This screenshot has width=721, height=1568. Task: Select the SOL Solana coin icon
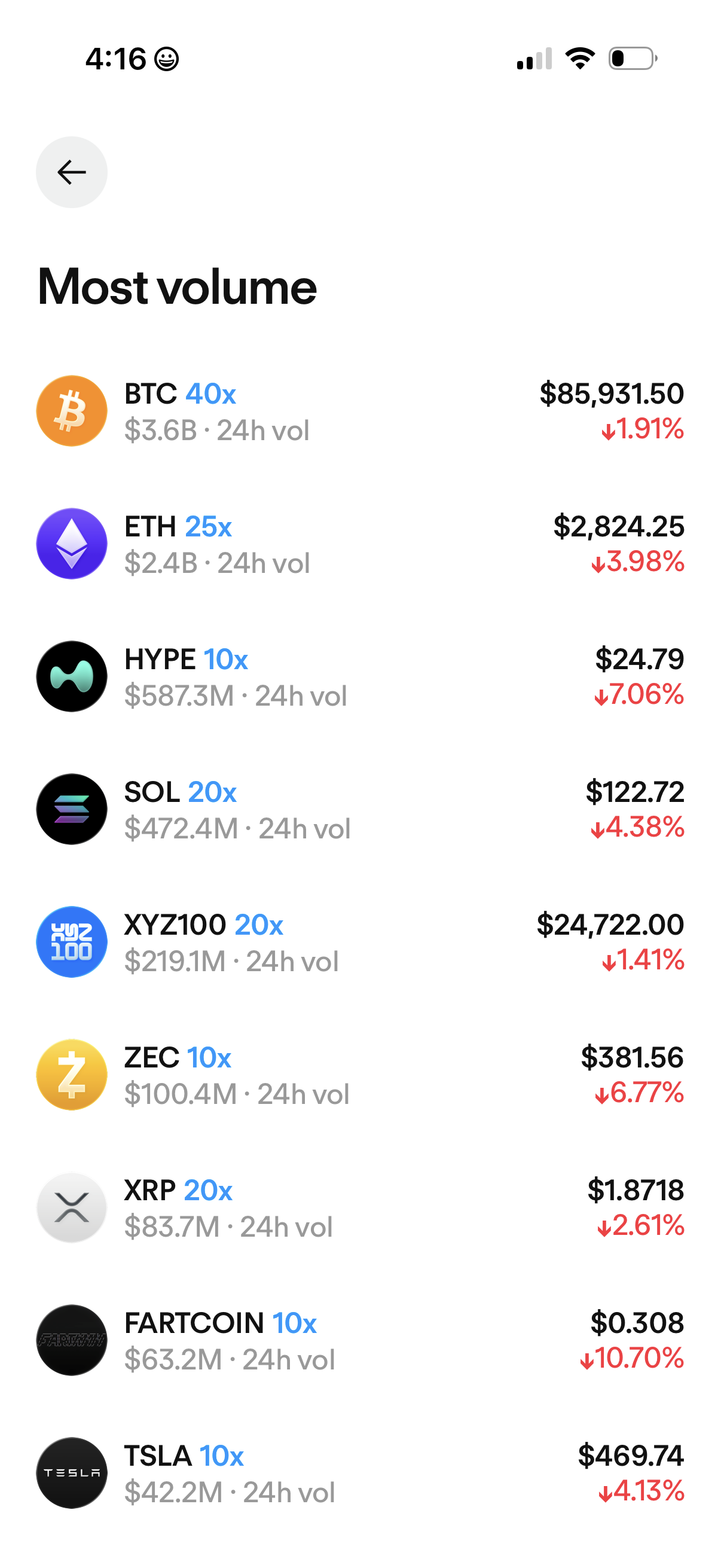tap(71, 809)
